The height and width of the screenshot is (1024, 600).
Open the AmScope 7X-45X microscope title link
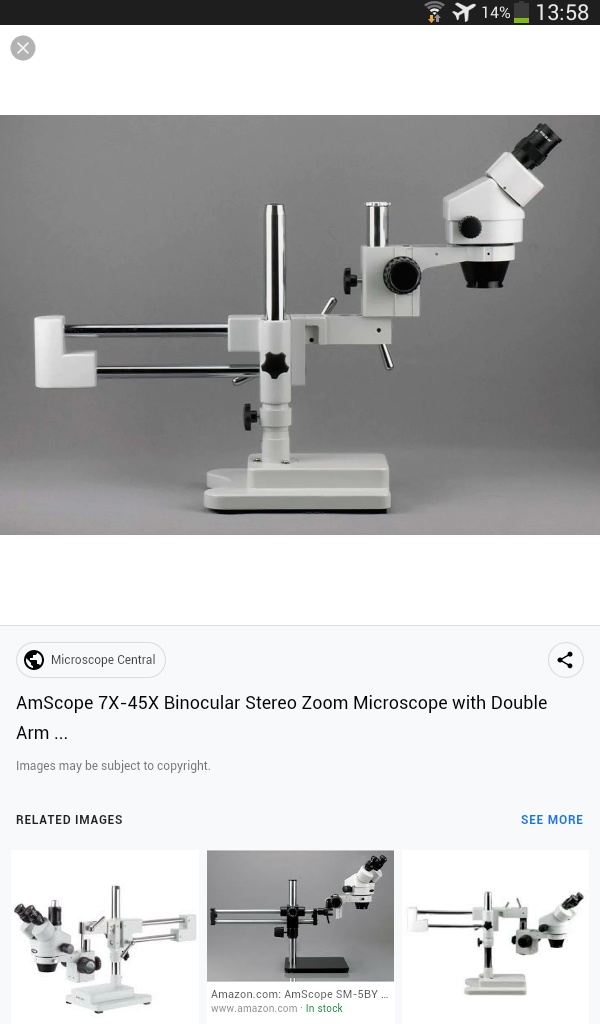281,717
